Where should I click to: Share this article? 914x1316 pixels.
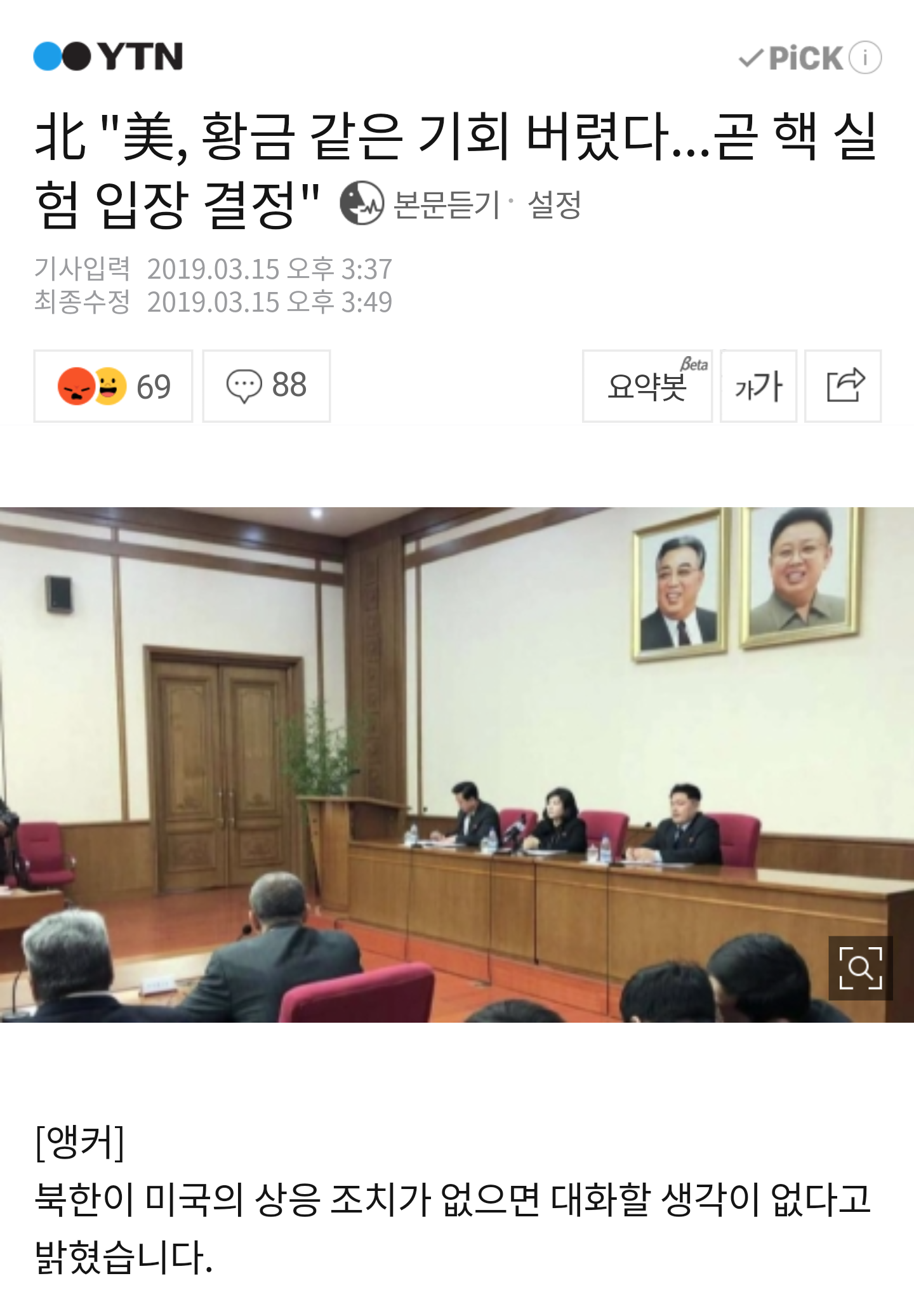(x=844, y=386)
